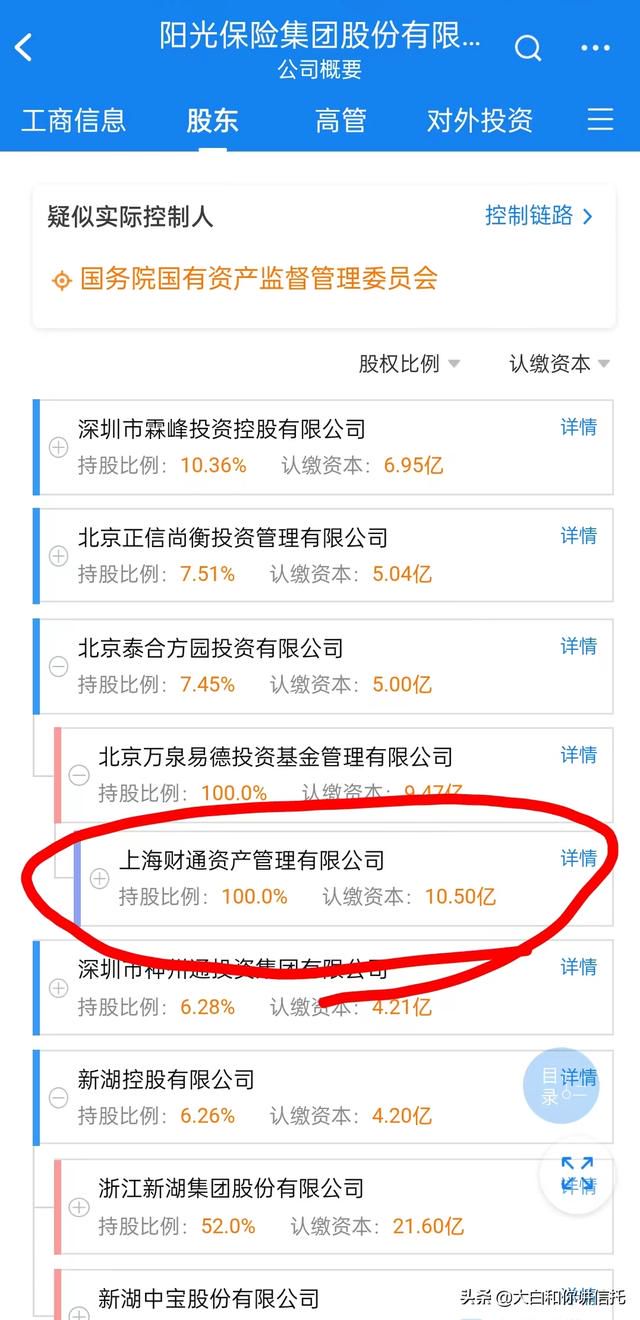Open the three-dot overflow menu
640x1320 pixels.
[595, 48]
